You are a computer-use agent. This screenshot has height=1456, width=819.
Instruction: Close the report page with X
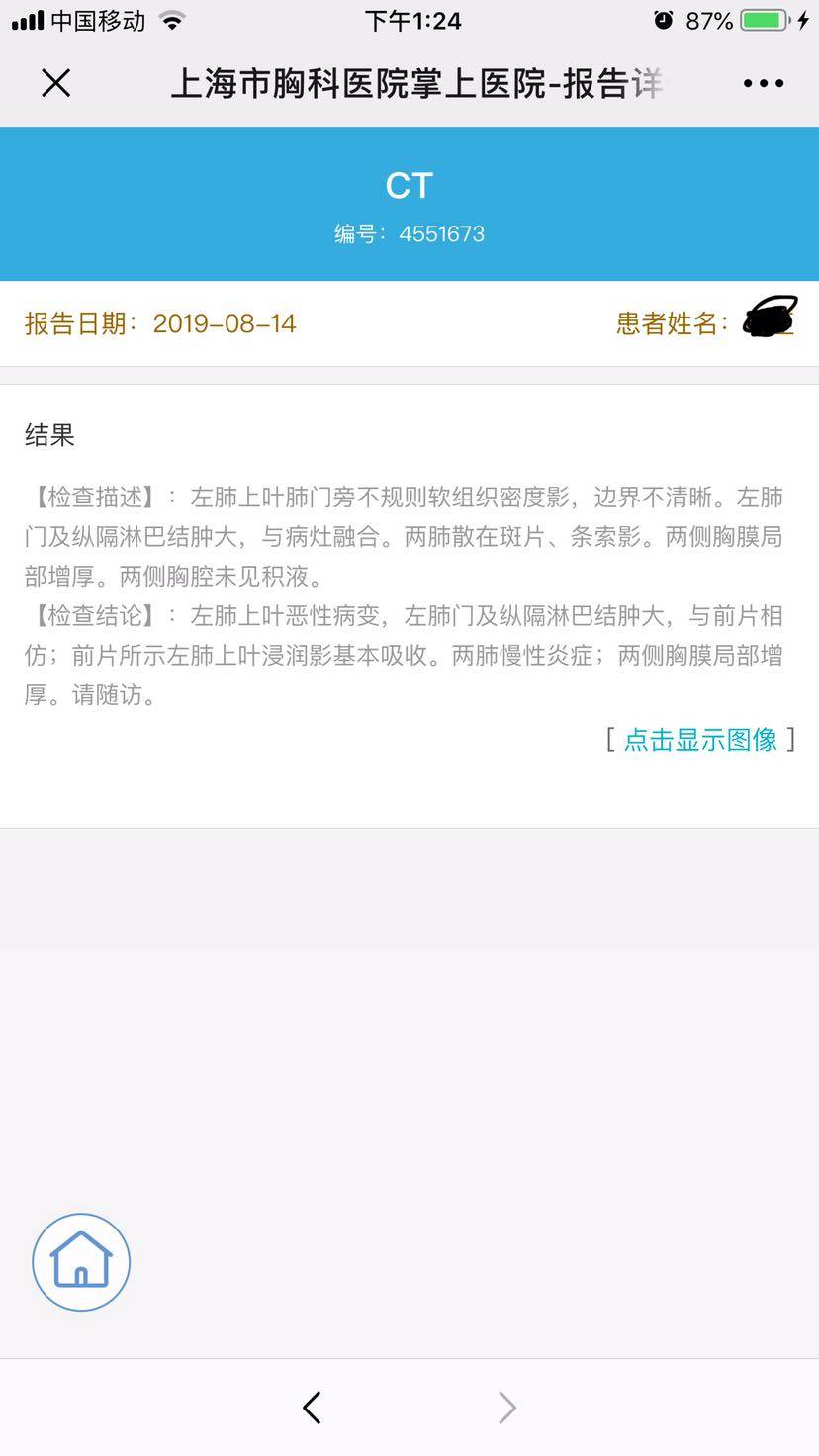click(x=56, y=83)
